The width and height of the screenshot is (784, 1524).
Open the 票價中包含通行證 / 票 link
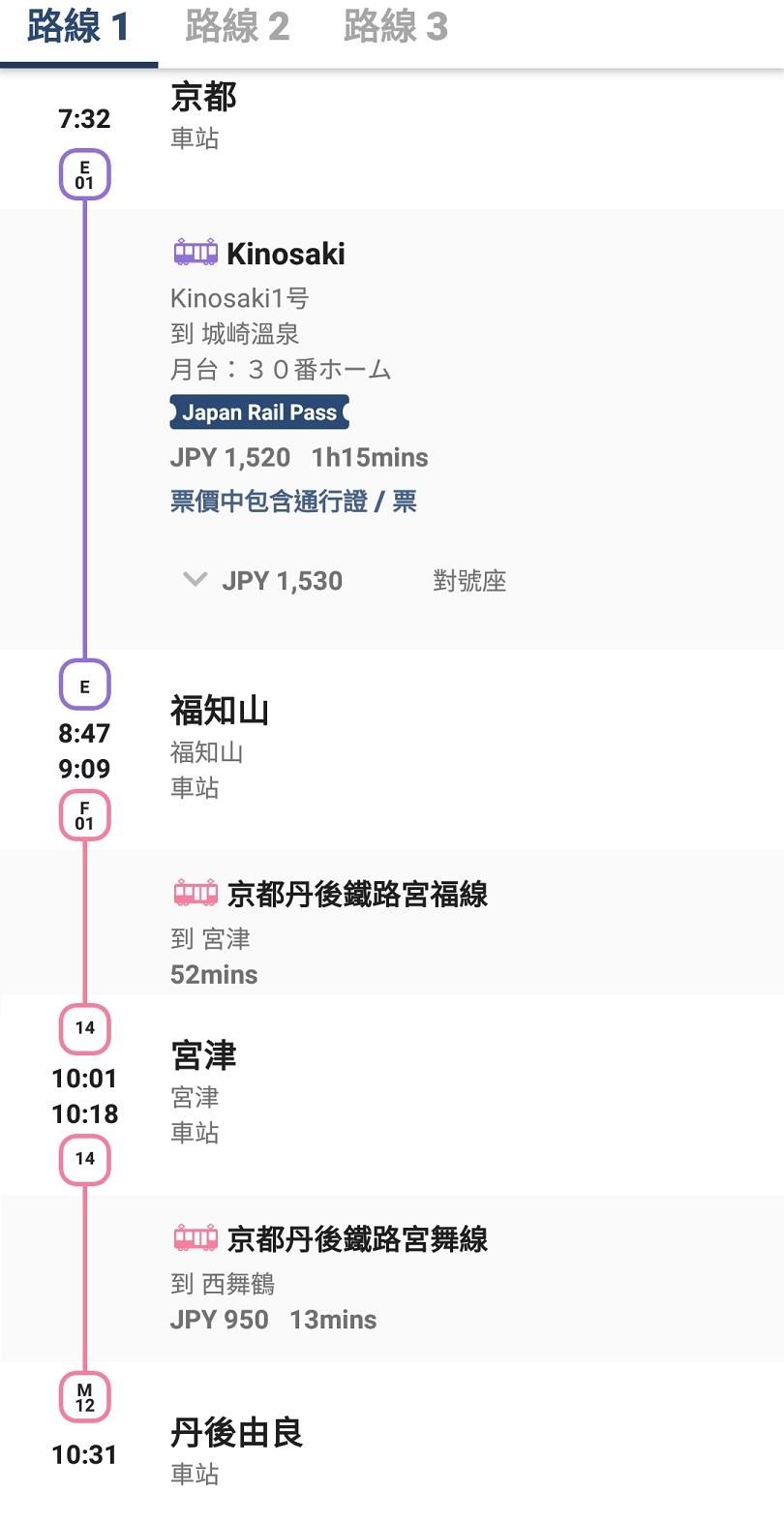tap(293, 502)
